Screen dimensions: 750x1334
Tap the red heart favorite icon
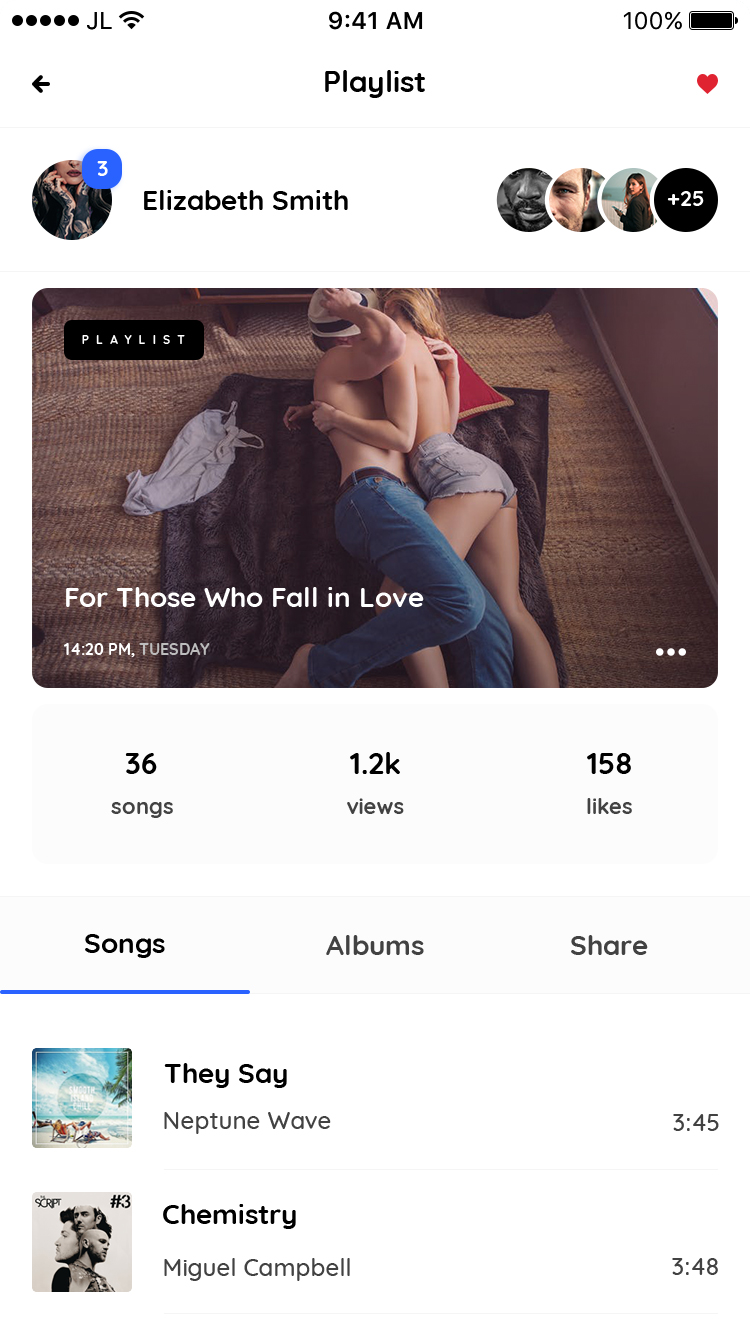click(x=707, y=84)
